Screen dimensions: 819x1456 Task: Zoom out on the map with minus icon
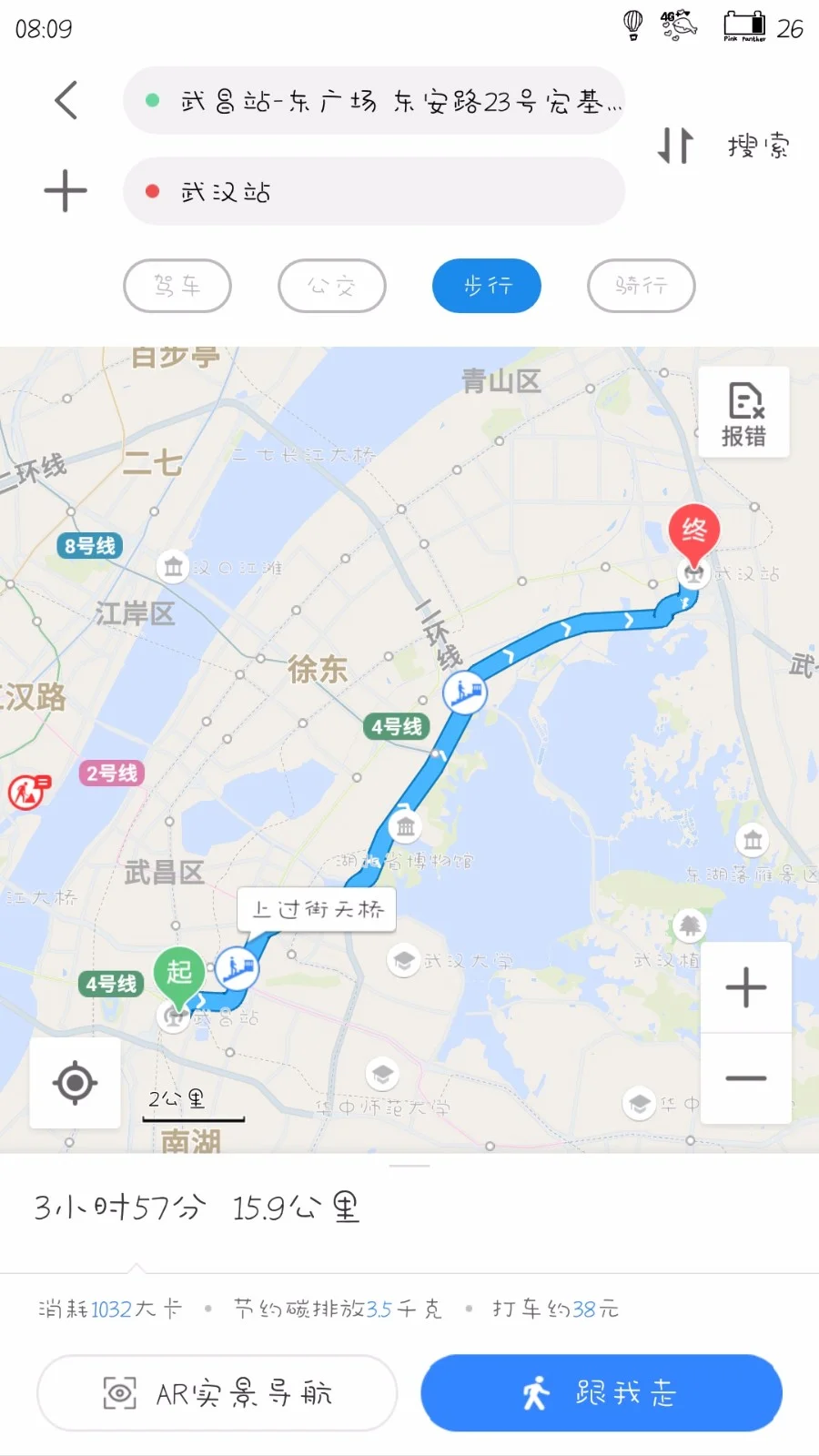click(745, 1077)
